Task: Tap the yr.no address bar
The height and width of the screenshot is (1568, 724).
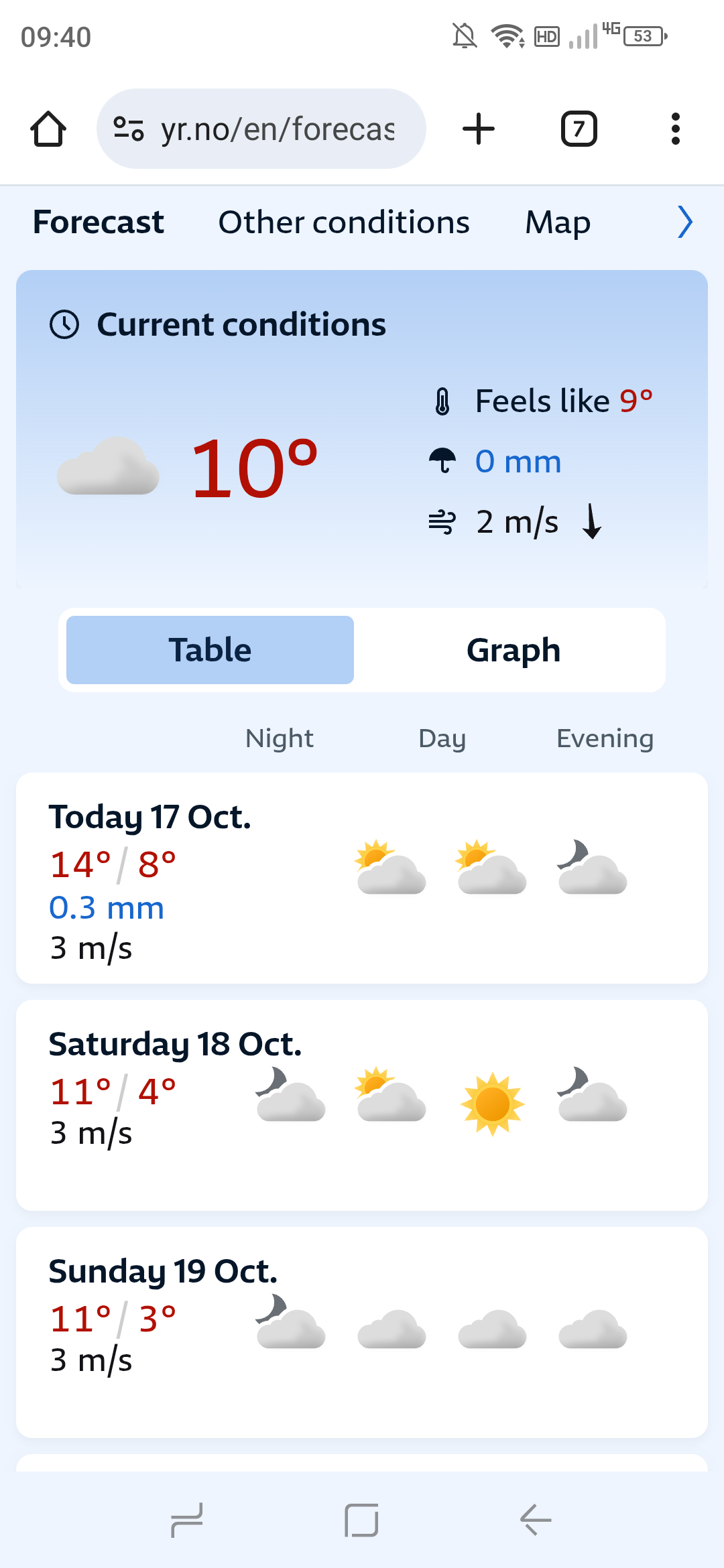Action: point(276,129)
